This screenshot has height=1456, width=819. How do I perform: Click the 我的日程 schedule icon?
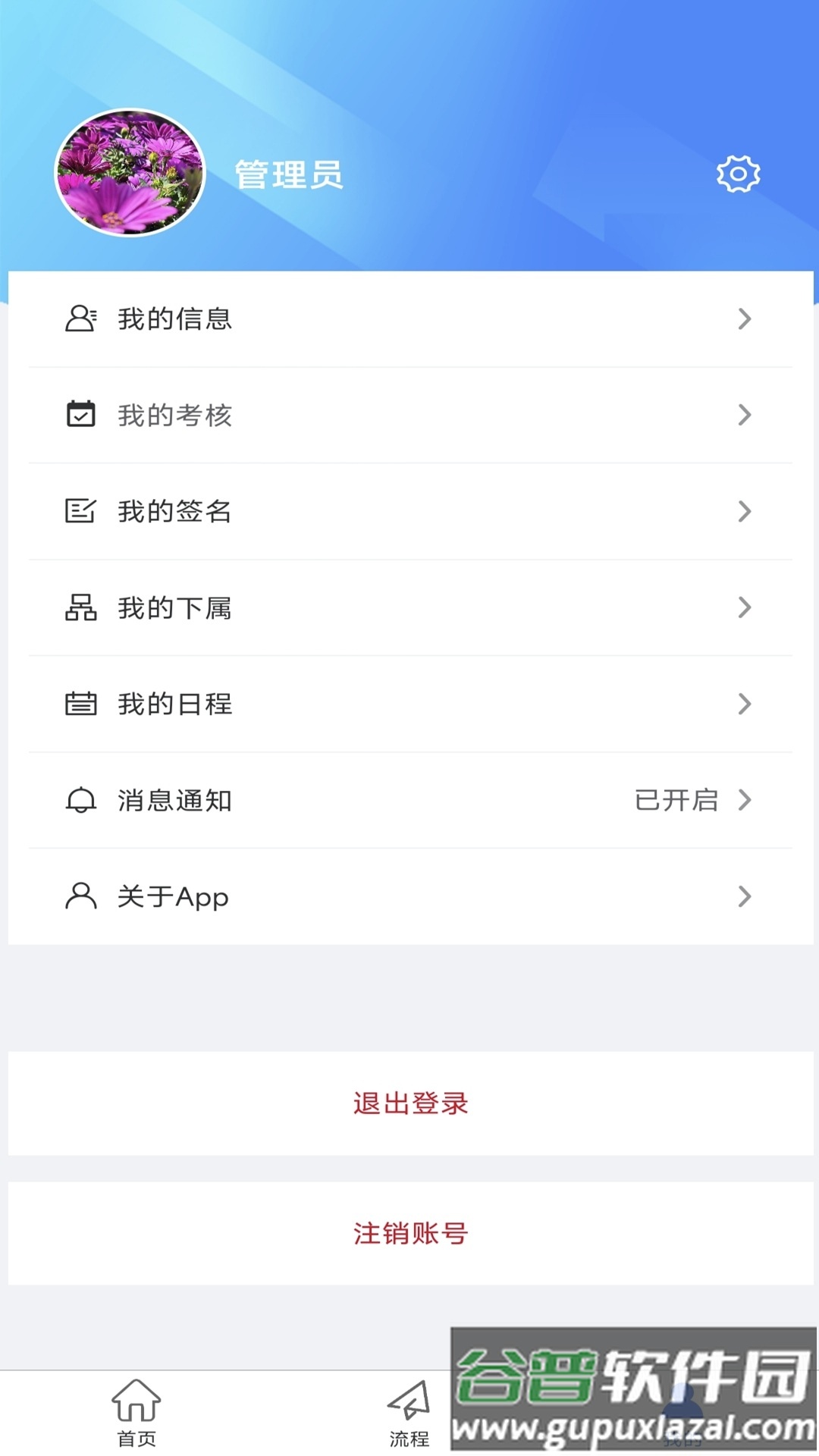(x=81, y=704)
